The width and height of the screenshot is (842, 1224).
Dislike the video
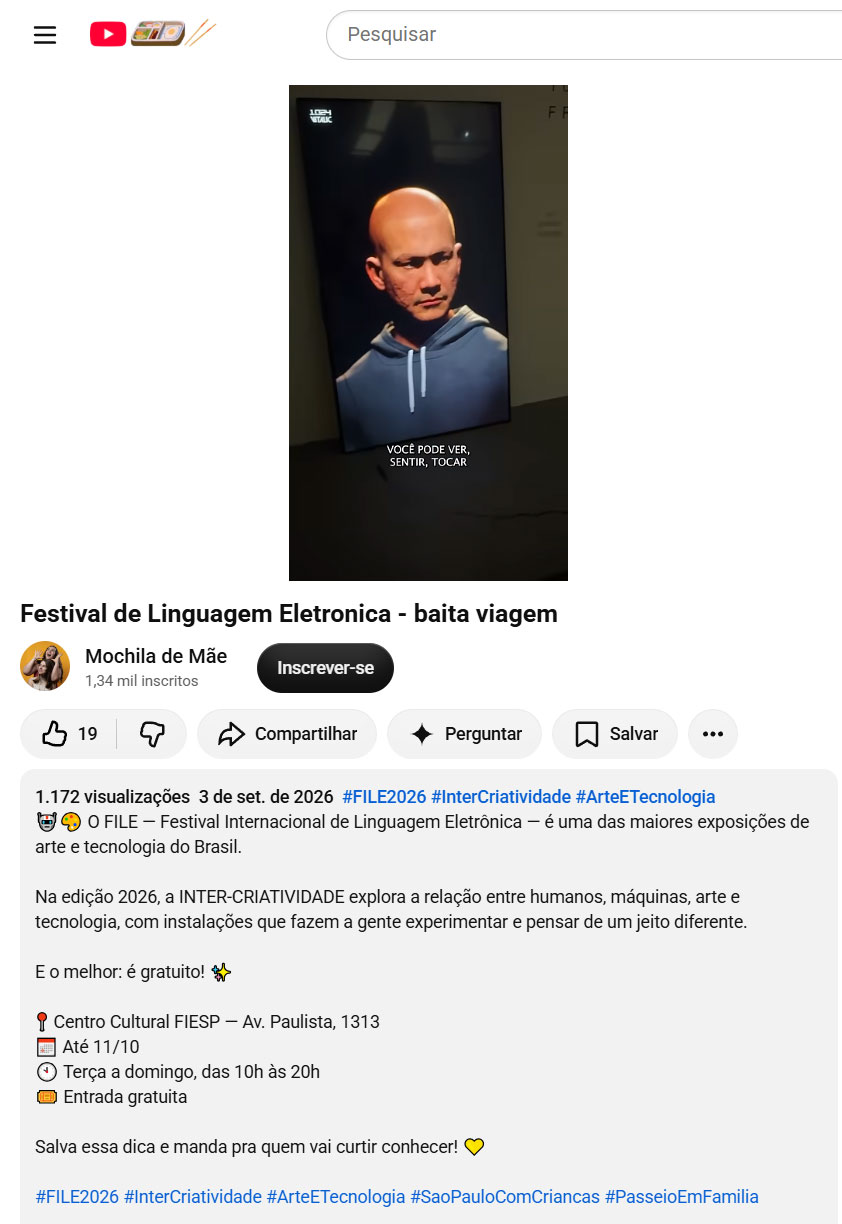(x=152, y=734)
